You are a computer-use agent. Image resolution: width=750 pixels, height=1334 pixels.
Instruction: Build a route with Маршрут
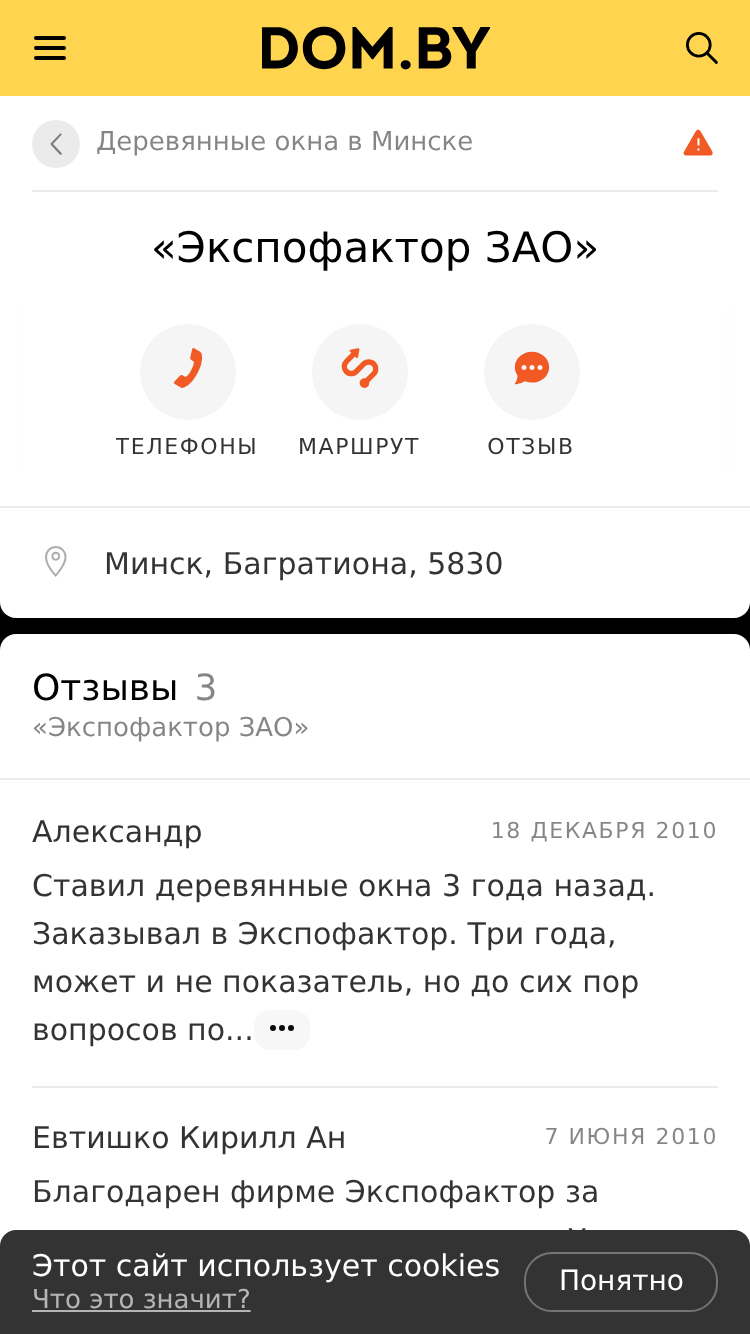click(x=359, y=391)
